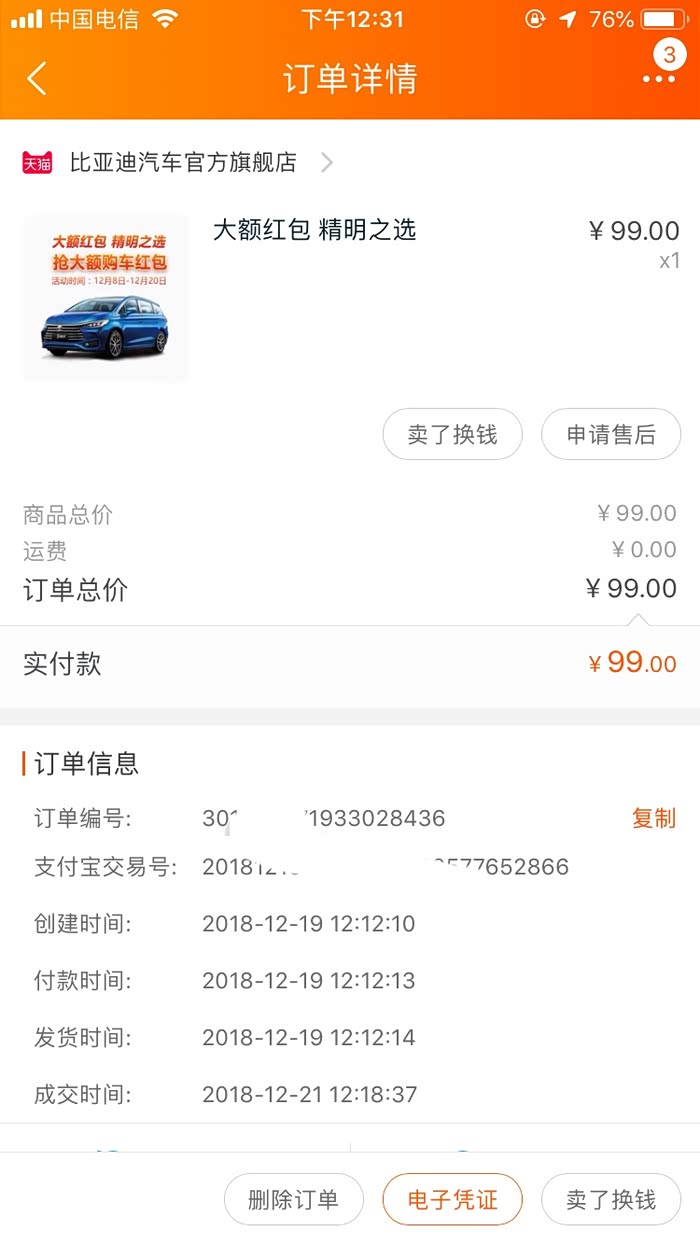Tap 卖了换钱 in the bottom bar
Viewport: 700px width, 1245px height.
(611, 1199)
